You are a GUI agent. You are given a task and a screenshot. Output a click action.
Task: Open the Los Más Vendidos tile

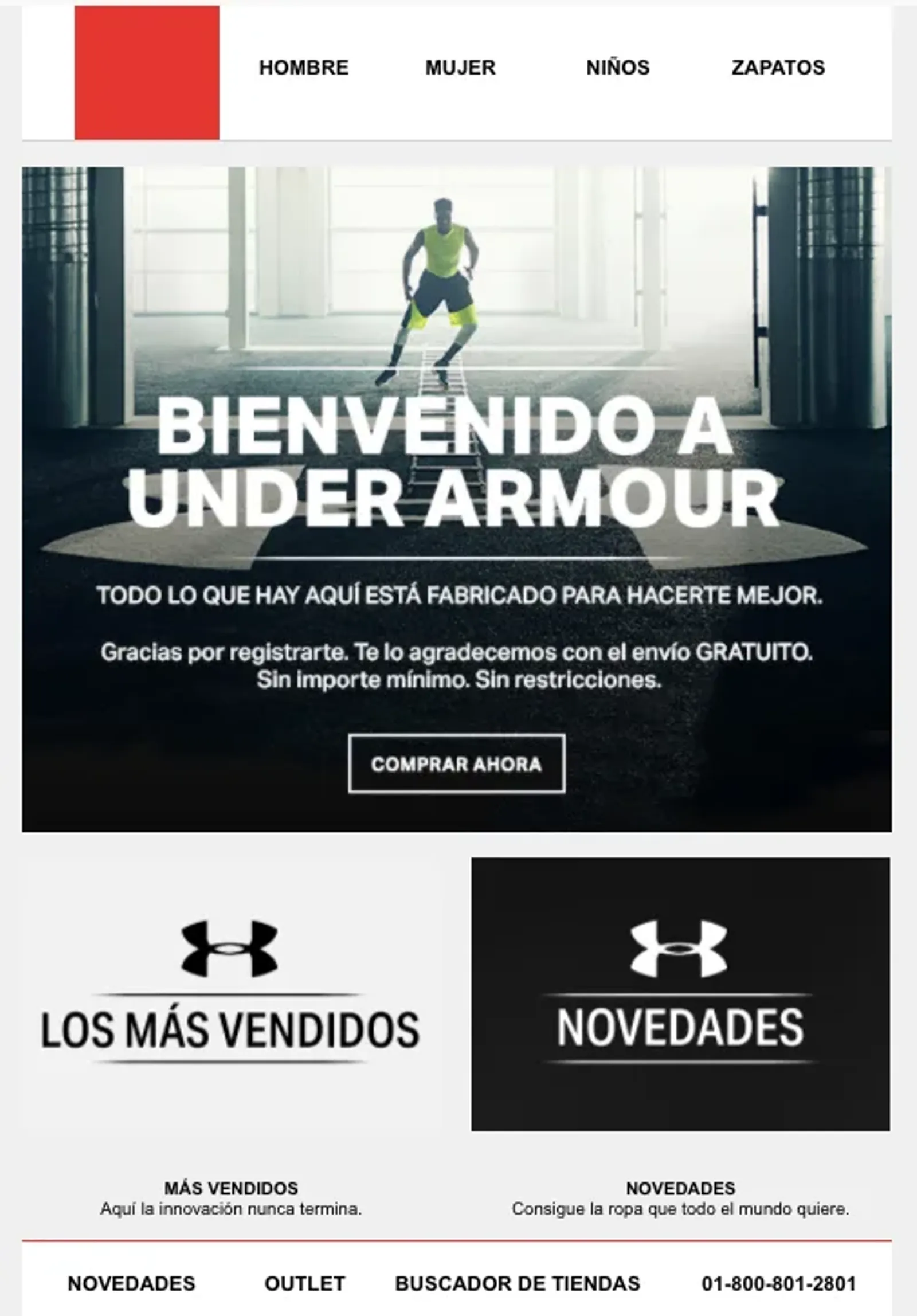tap(230, 994)
